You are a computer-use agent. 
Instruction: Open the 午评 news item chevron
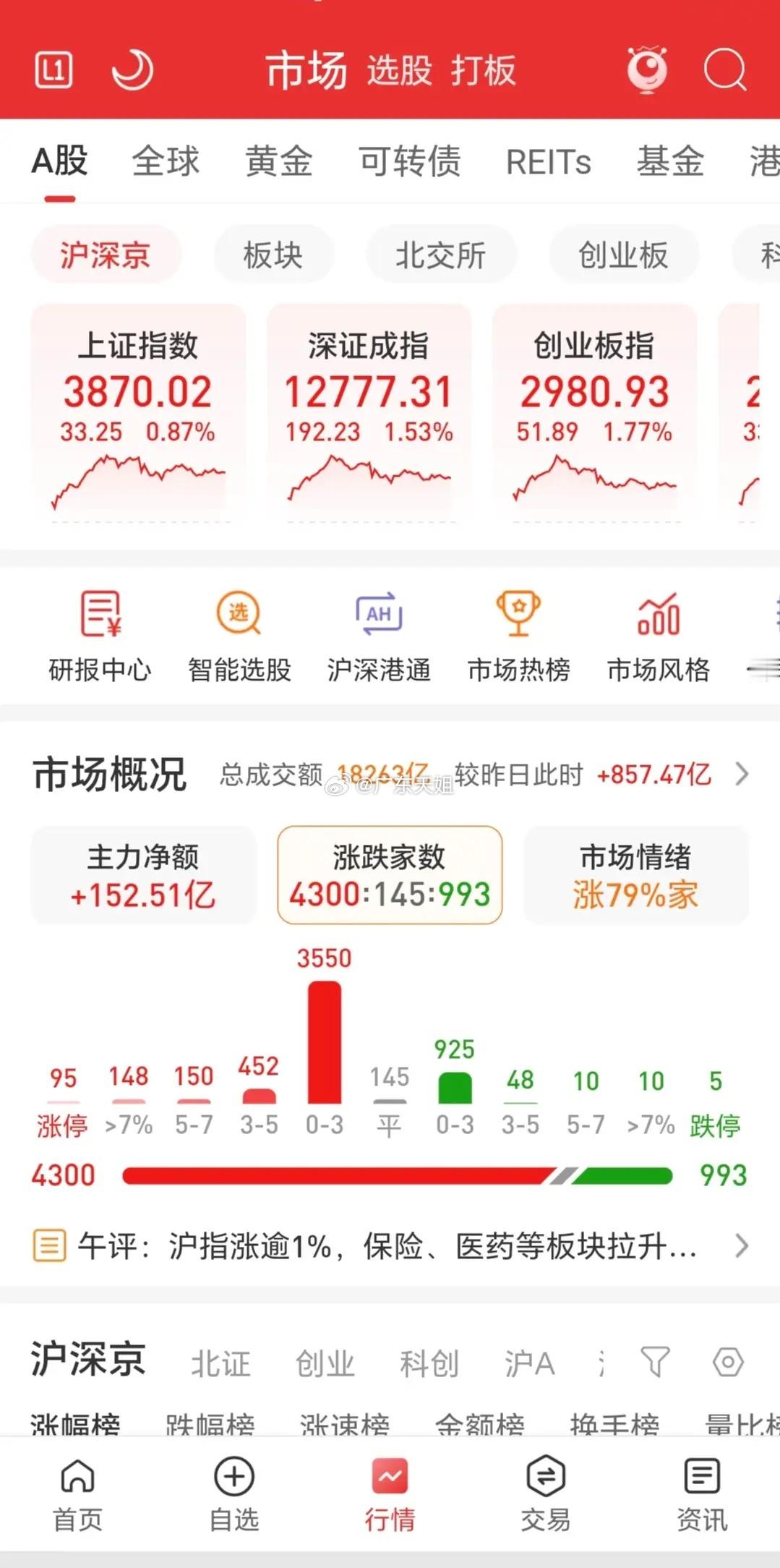coord(741,1246)
